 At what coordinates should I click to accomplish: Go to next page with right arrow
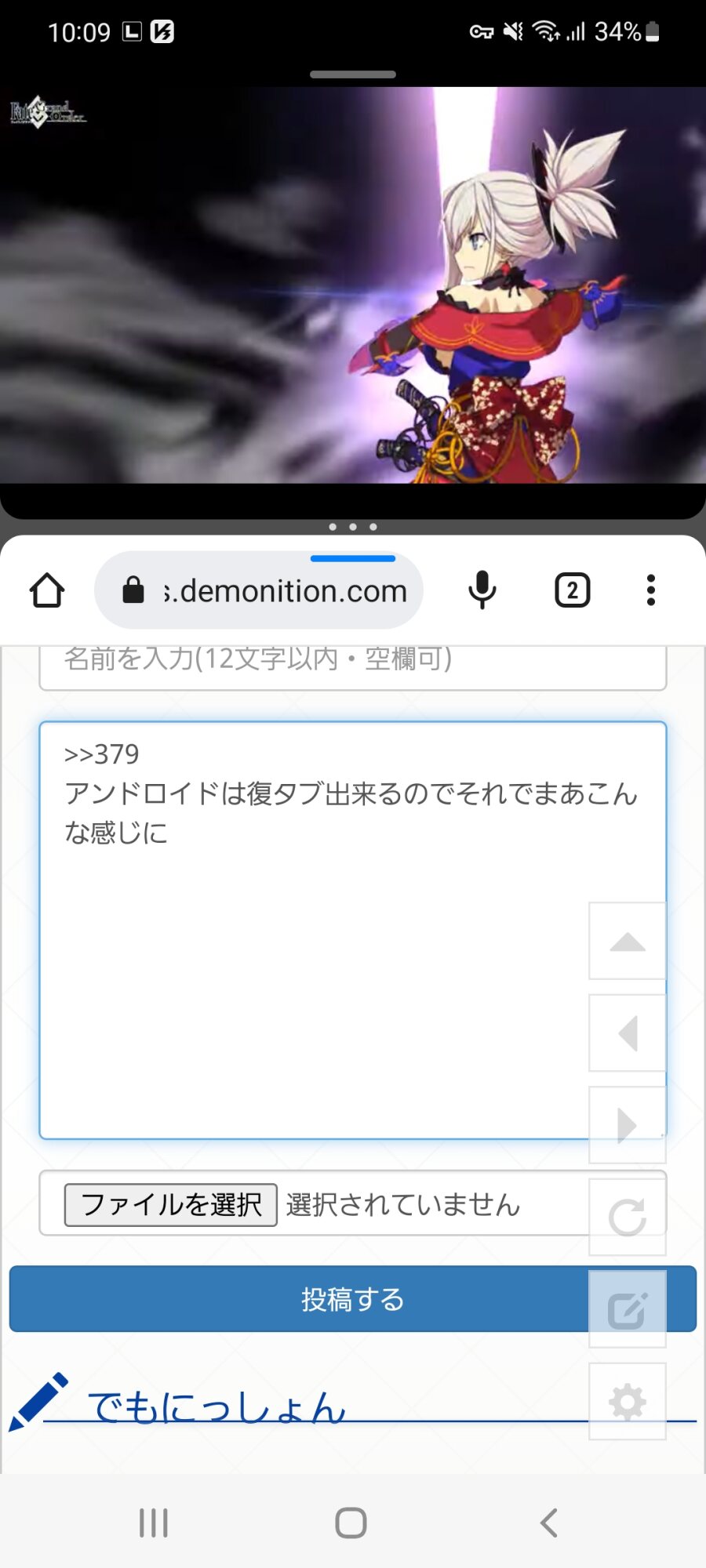[628, 1125]
